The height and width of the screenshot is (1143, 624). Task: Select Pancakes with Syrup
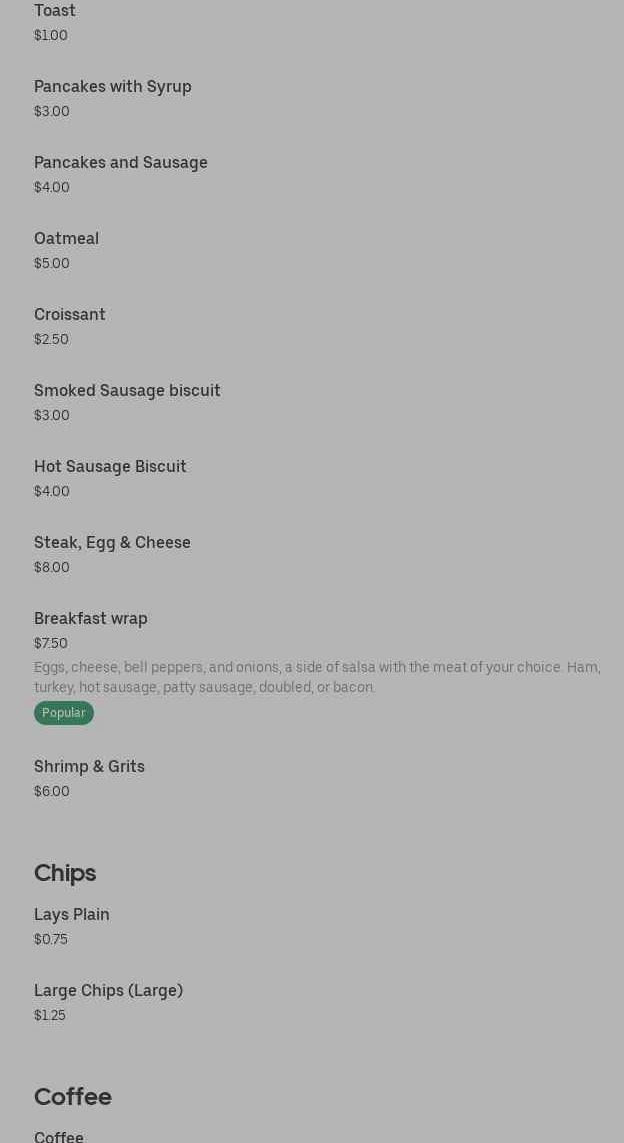pyautogui.click(x=113, y=87)
